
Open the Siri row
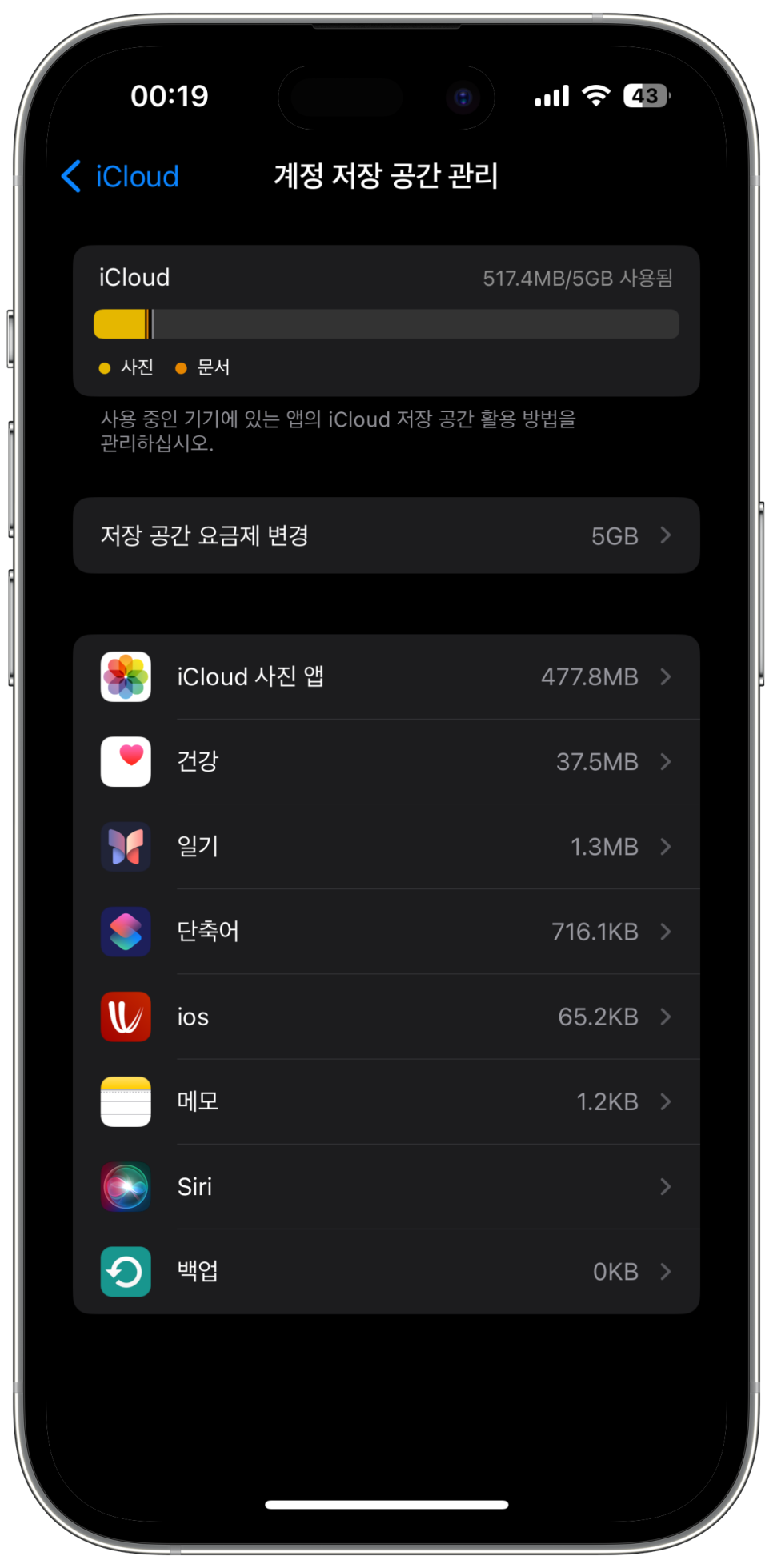tap(386, 1186)
